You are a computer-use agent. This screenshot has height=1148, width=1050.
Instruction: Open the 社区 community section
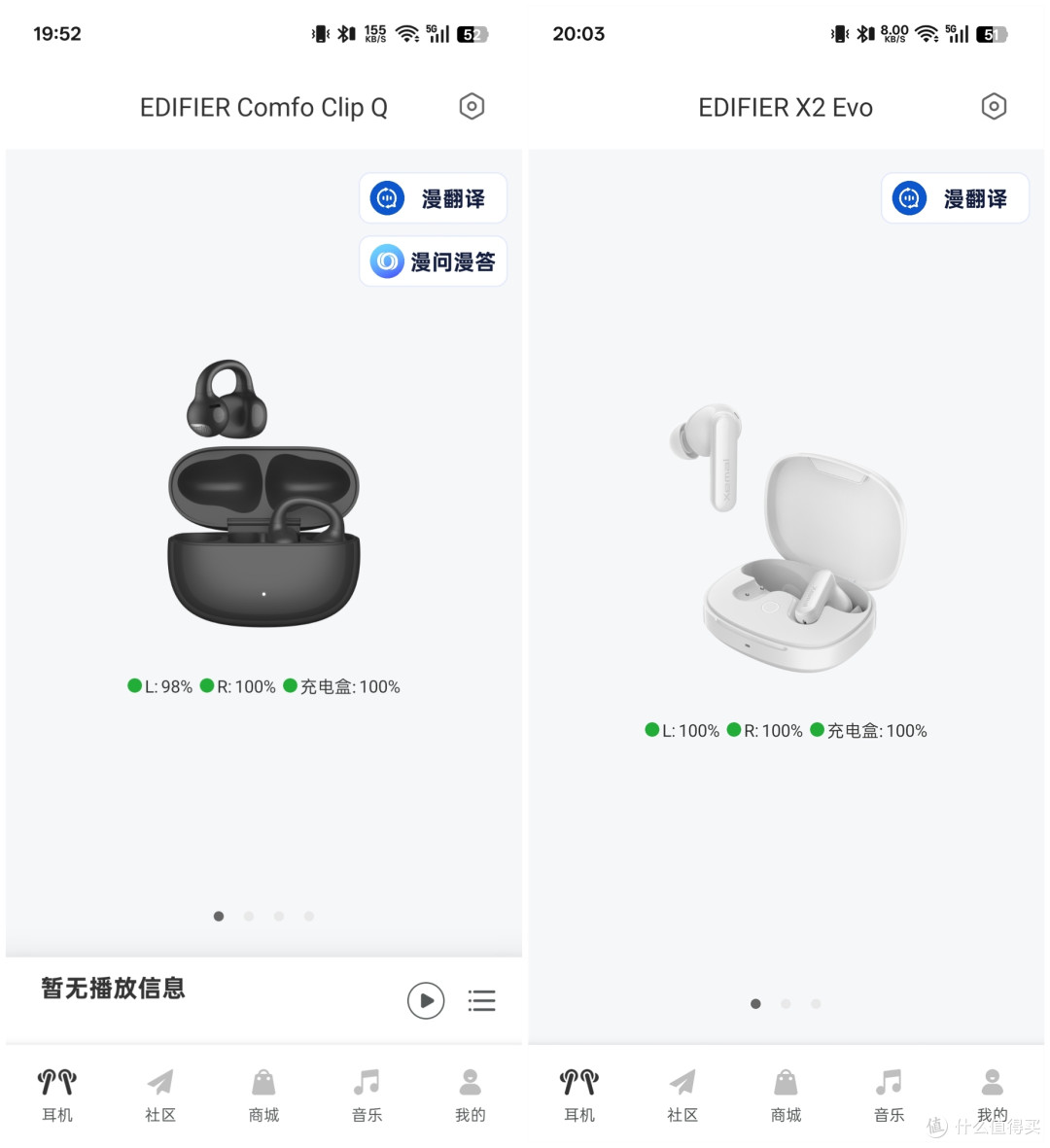(159, 1093)
